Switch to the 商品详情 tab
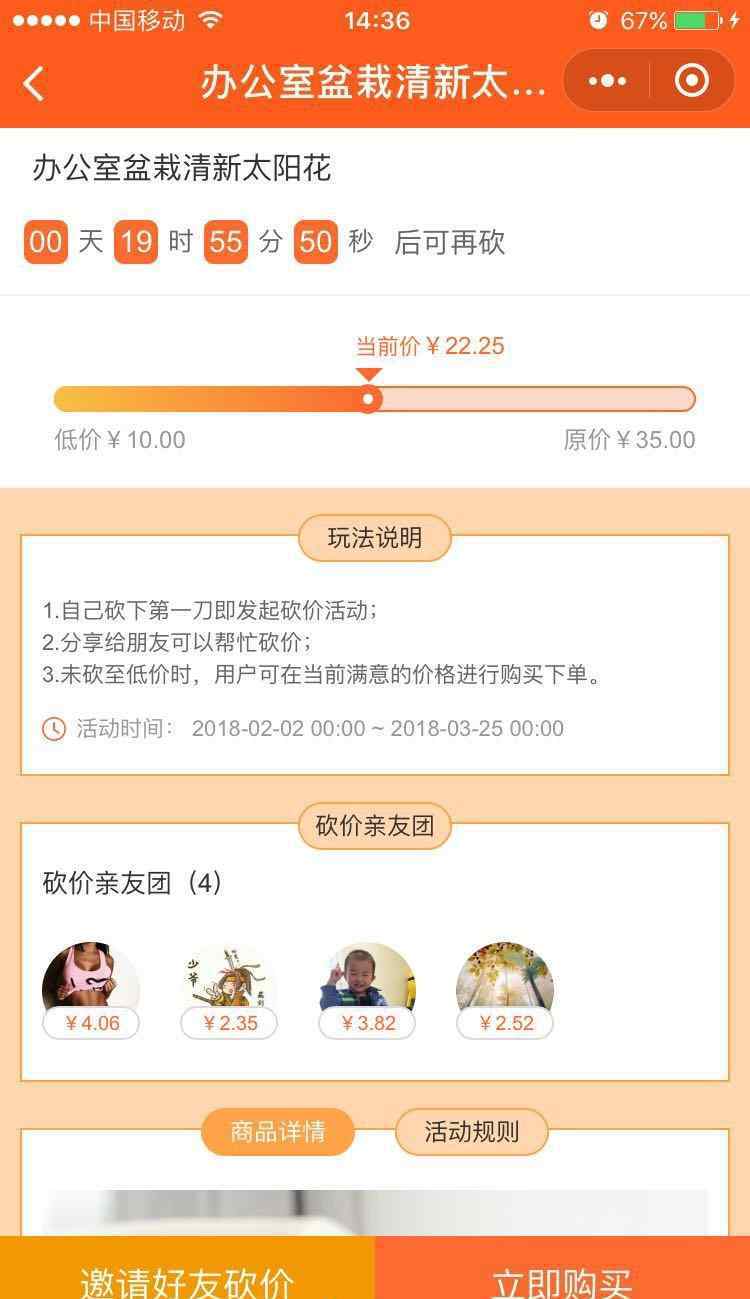 [278, 1132]
